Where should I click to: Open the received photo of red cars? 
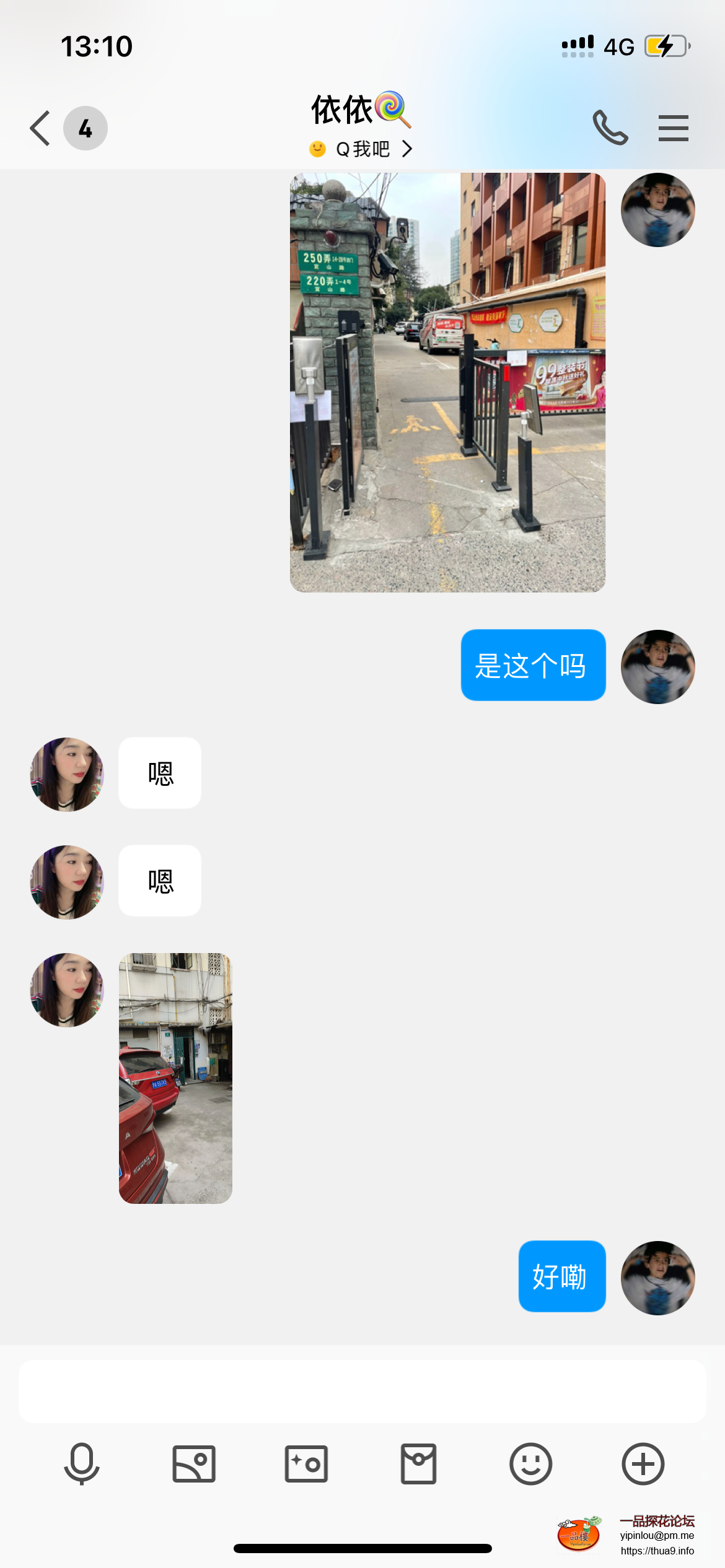(175, 1078)
